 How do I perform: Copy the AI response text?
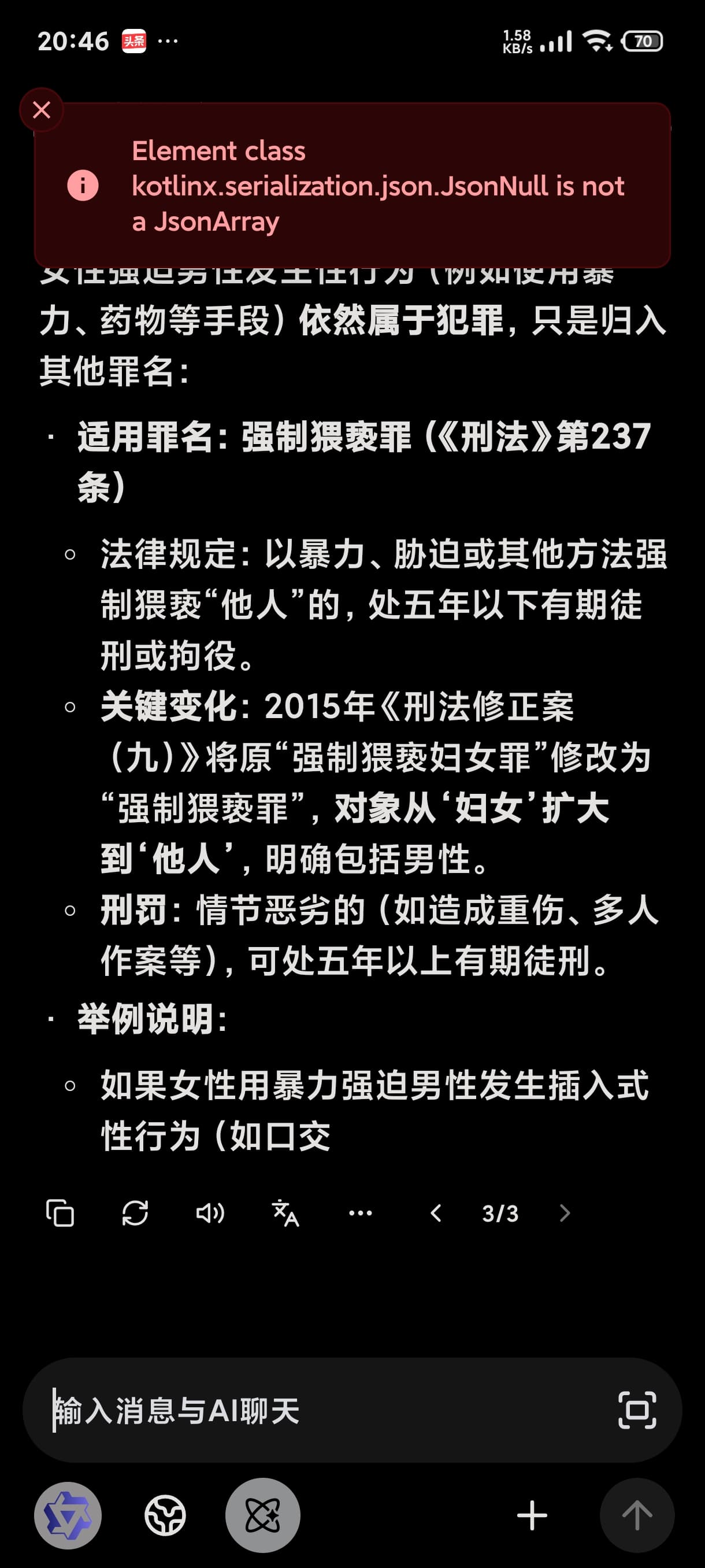click(x=60, y=1212)
